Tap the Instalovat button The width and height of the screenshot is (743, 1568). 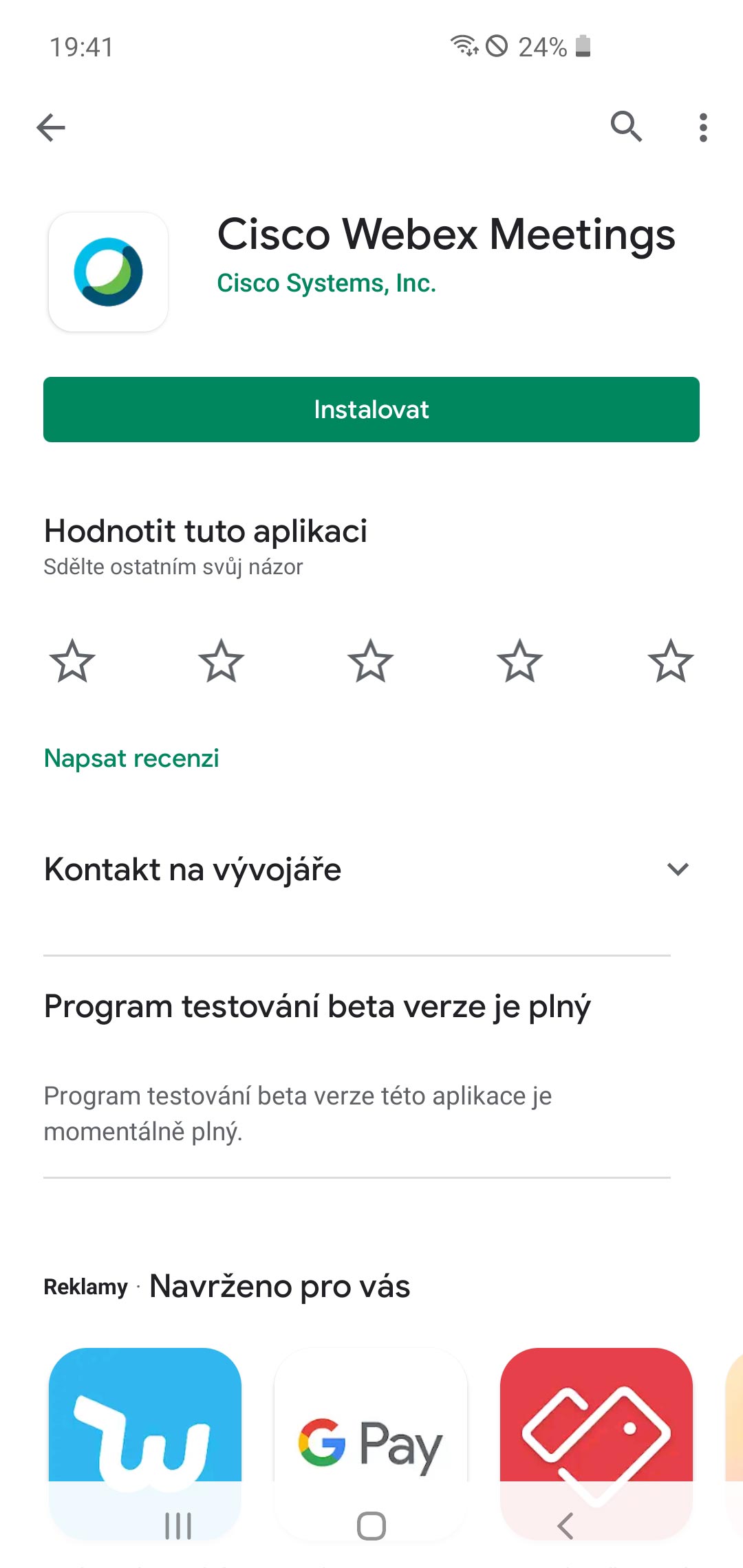371,409
